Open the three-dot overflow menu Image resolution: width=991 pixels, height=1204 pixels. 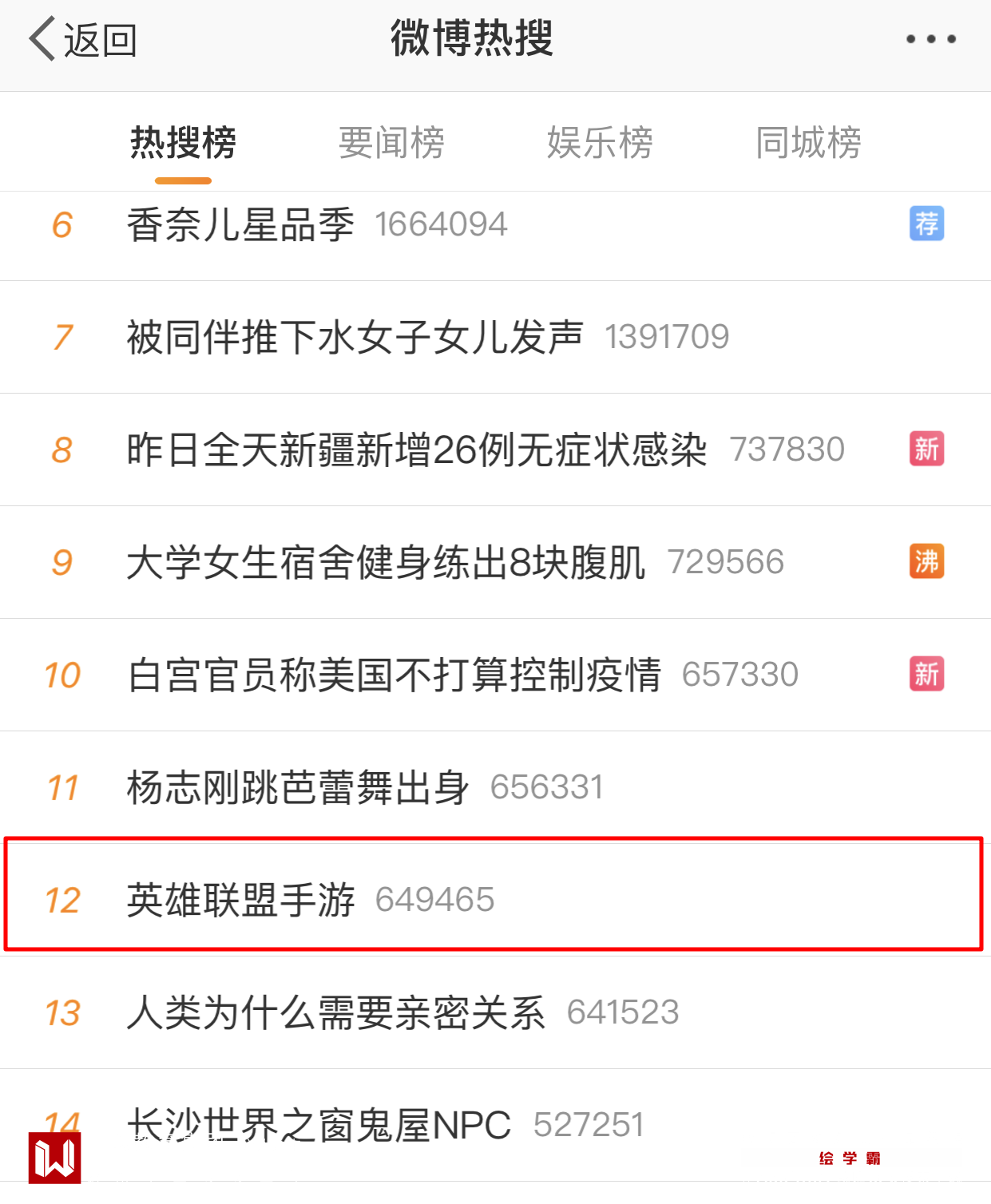point(930,39)
